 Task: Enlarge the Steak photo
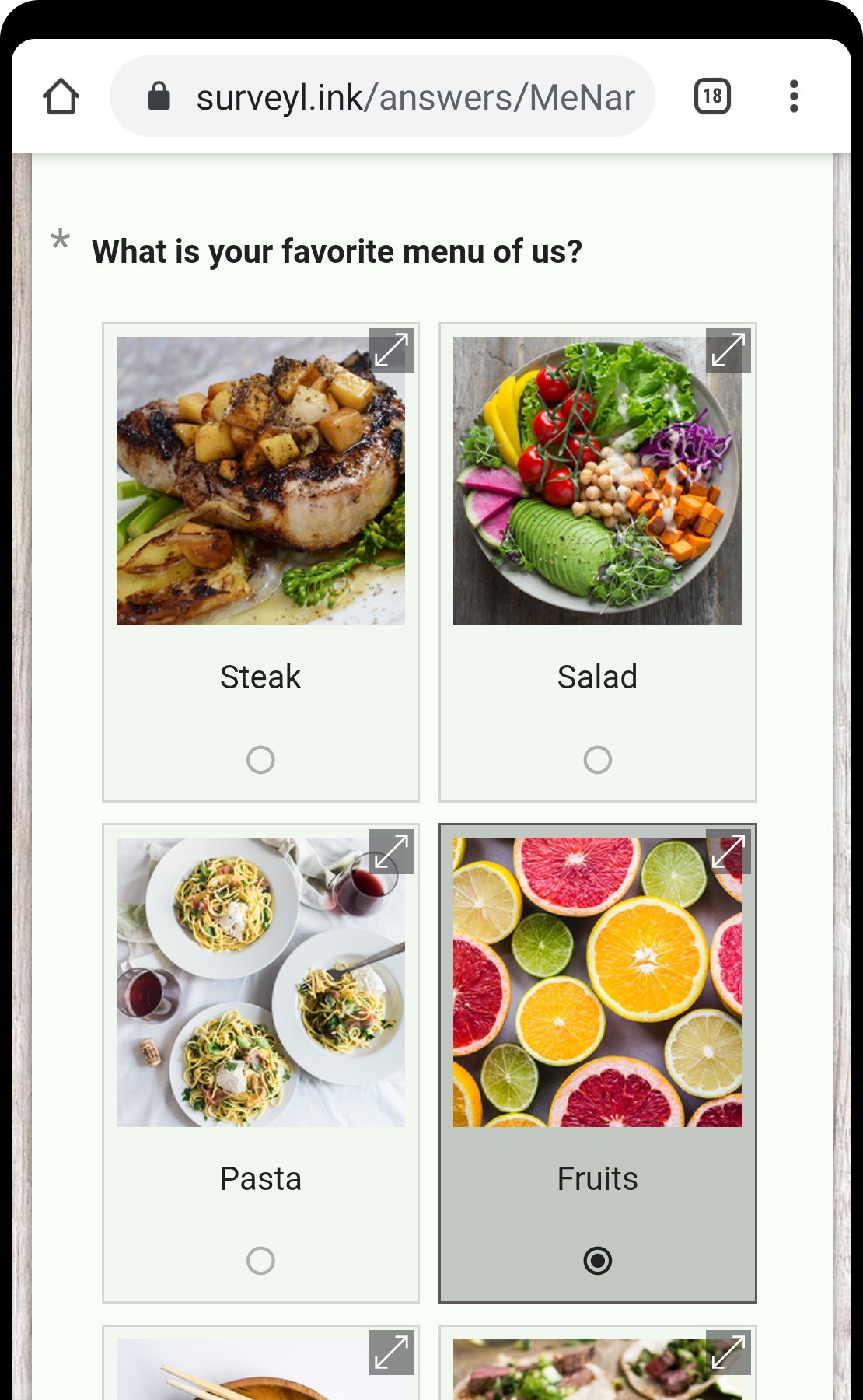391,351
